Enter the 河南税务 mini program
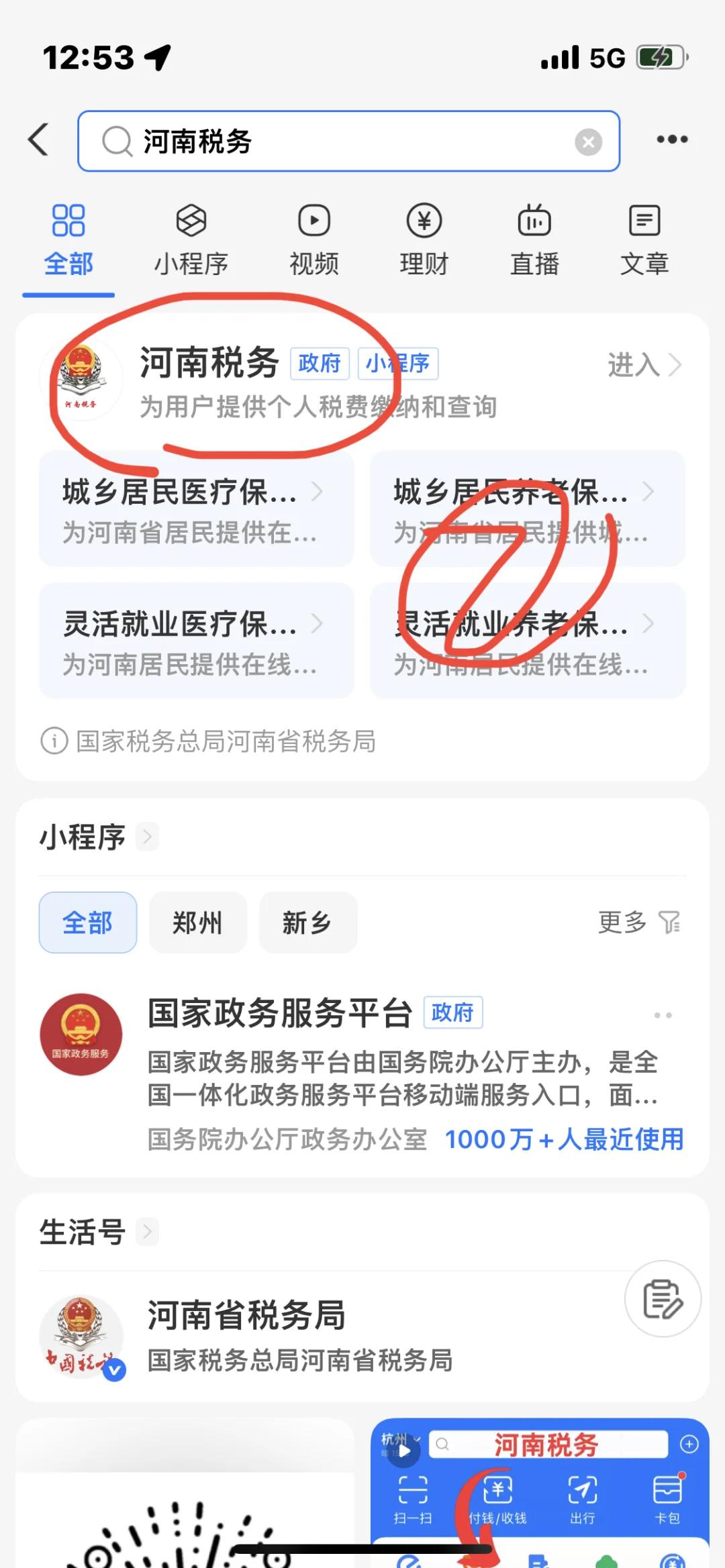This screenshot has height=1568, width=725. tap(643, 365)
